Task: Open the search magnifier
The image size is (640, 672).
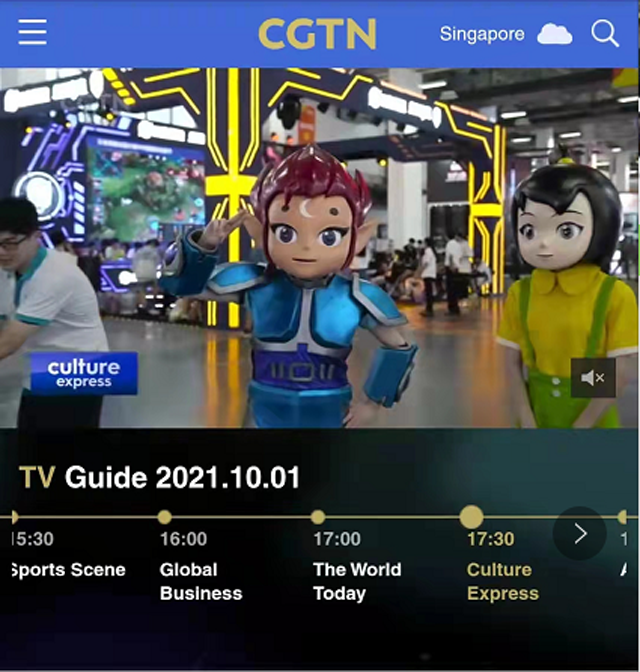Action: click(x=605, y=34)
